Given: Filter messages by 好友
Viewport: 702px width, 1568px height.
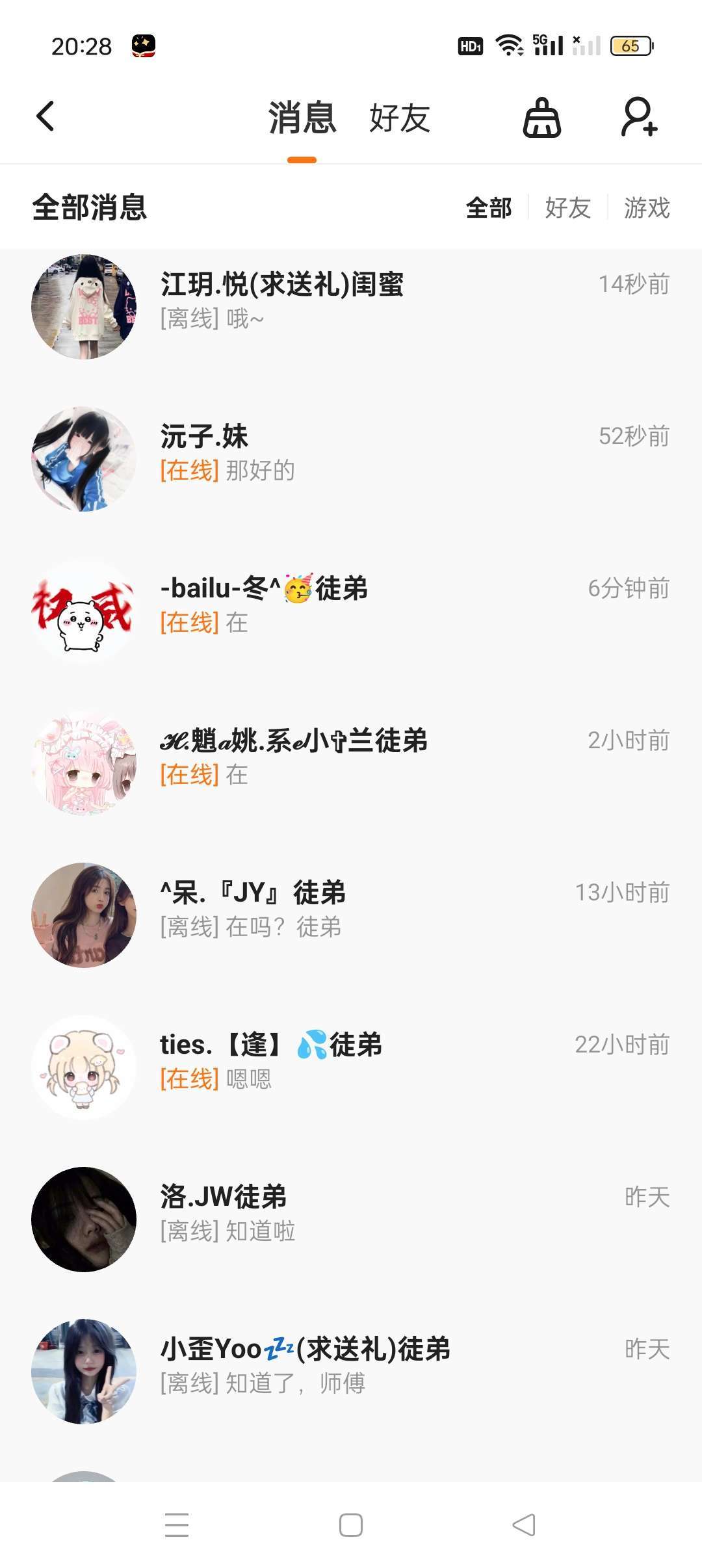Looking at the screenshot, I should click(x=567, y=208).
